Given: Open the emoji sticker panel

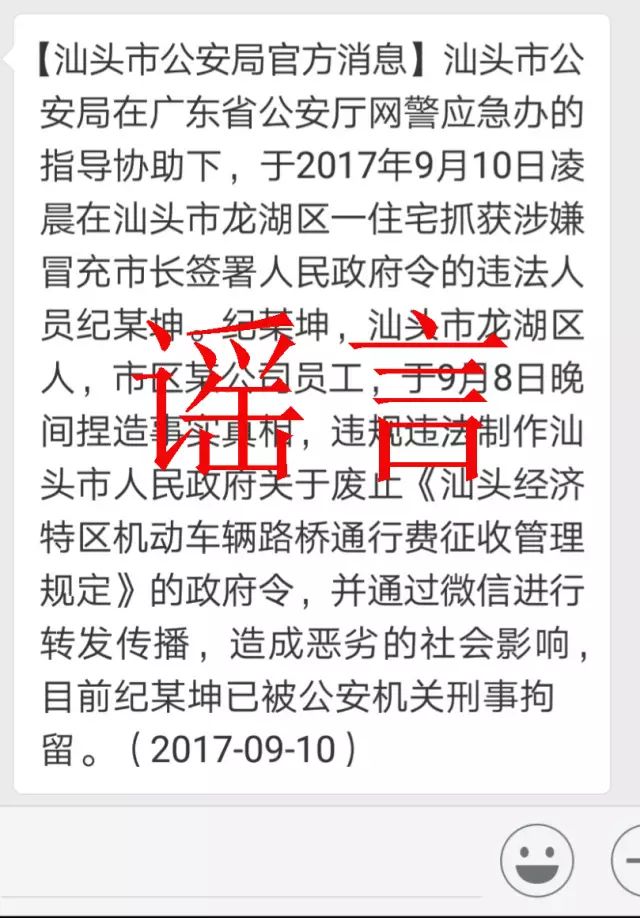Looking at the screenshot, I should tap(537, 860).
